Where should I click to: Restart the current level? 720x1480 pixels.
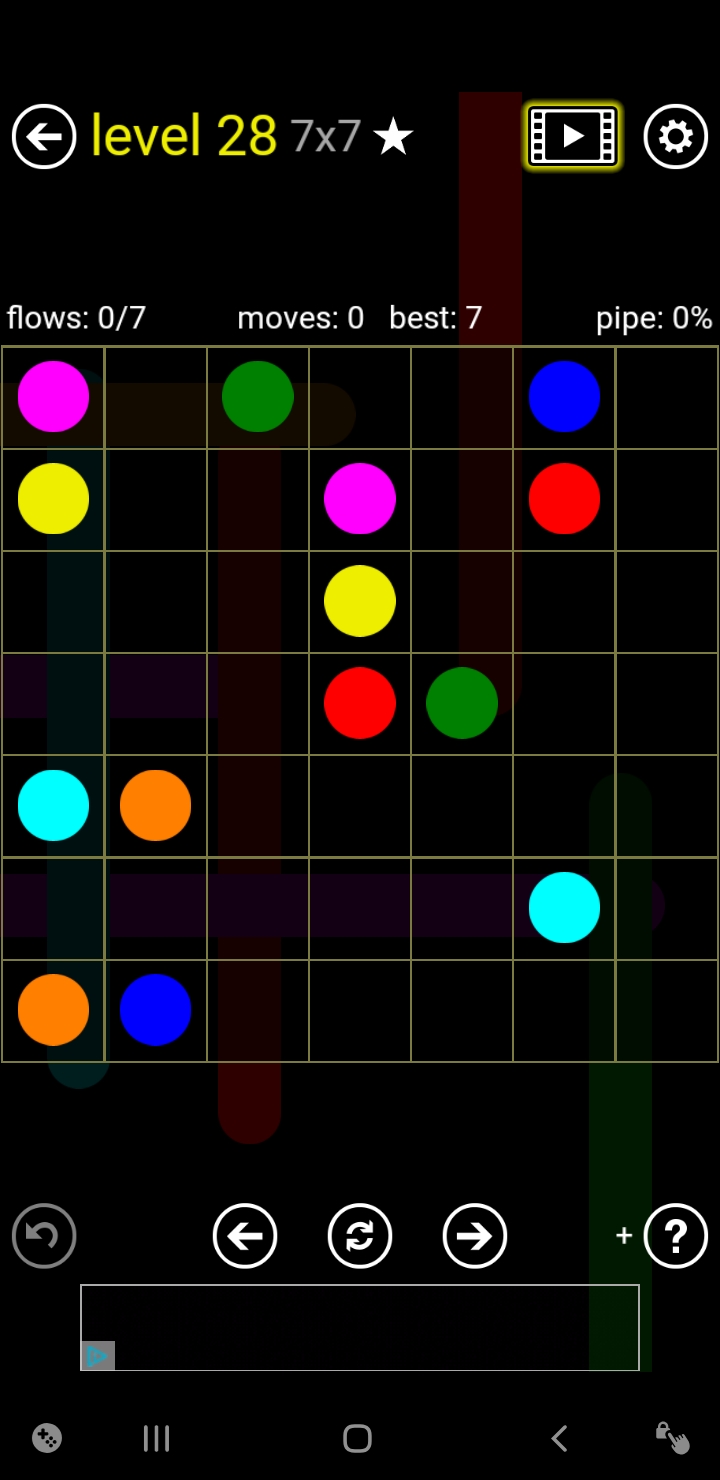pos(360,1236)
